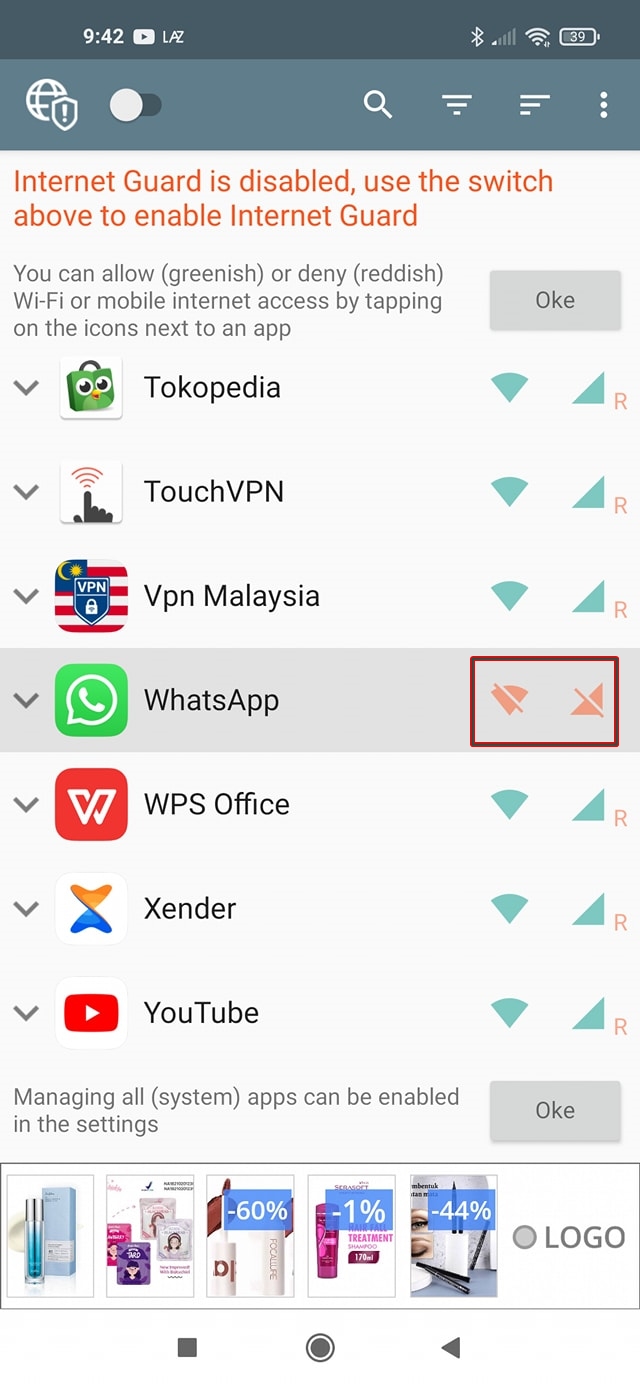Open the -60% lipstick ad product
Viewport: 640px width, 1386px height.
click(x=250, y=1236)
